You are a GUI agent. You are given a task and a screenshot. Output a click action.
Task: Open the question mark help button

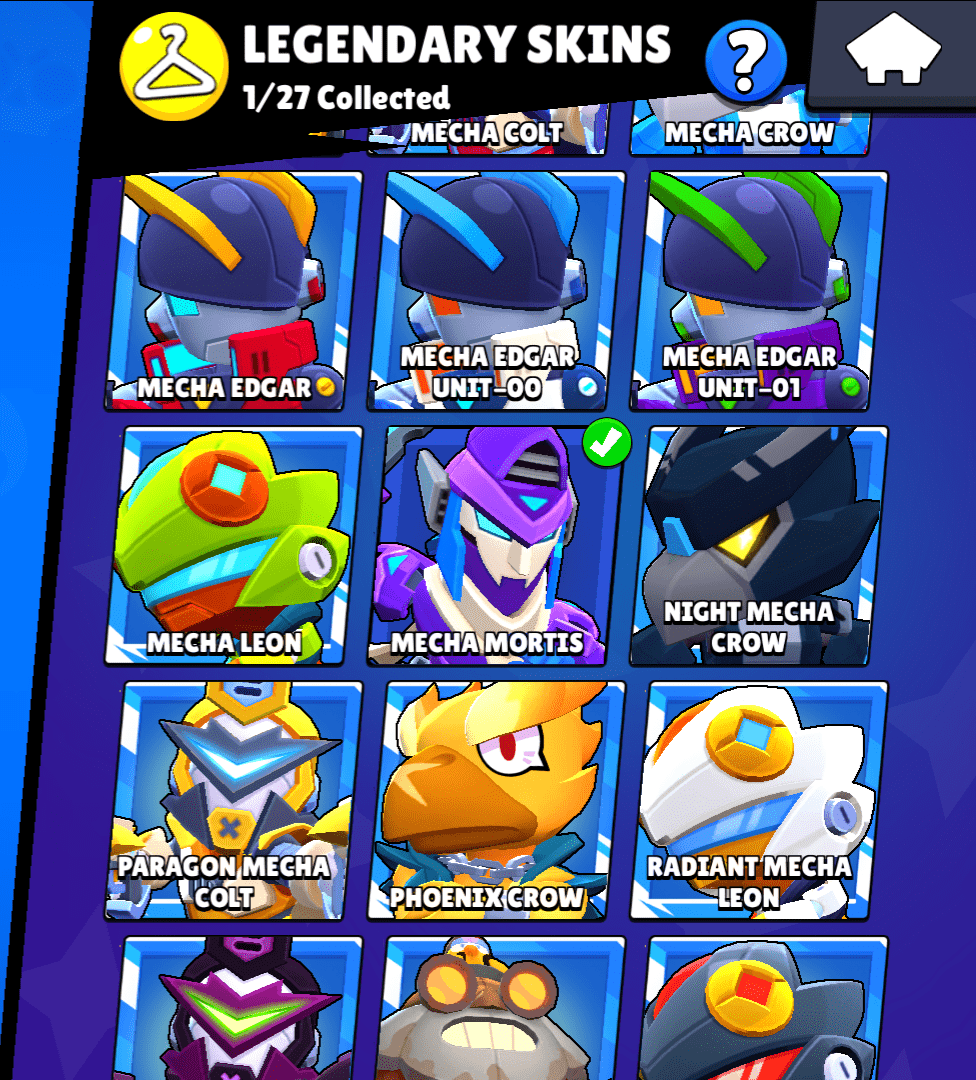click(x=744, y=60)
